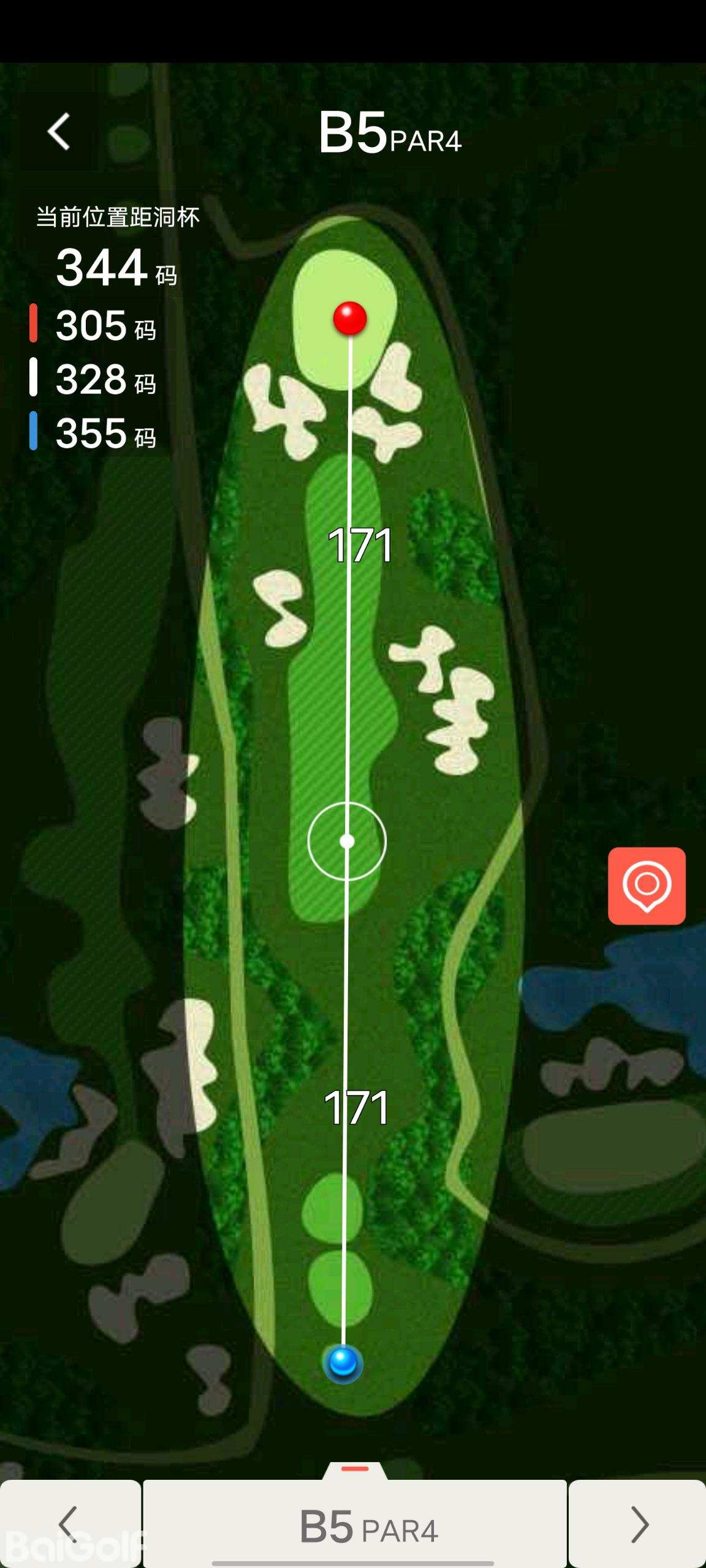The height and width of the screenshot is (1568, 706).
Task: Tap the circular target marker on fairway
Action: 347,842
